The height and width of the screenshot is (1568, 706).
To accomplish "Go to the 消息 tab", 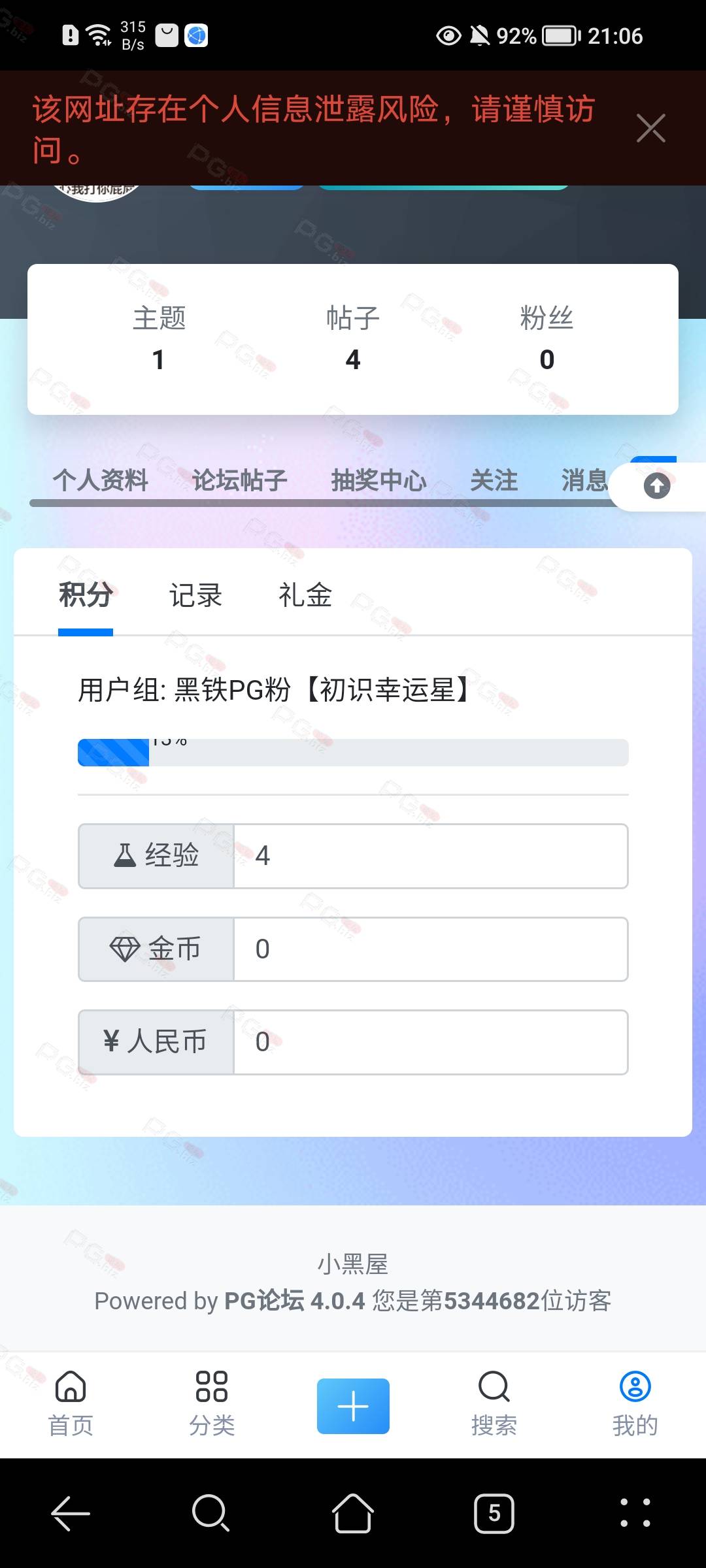I will tap(584, 480).
